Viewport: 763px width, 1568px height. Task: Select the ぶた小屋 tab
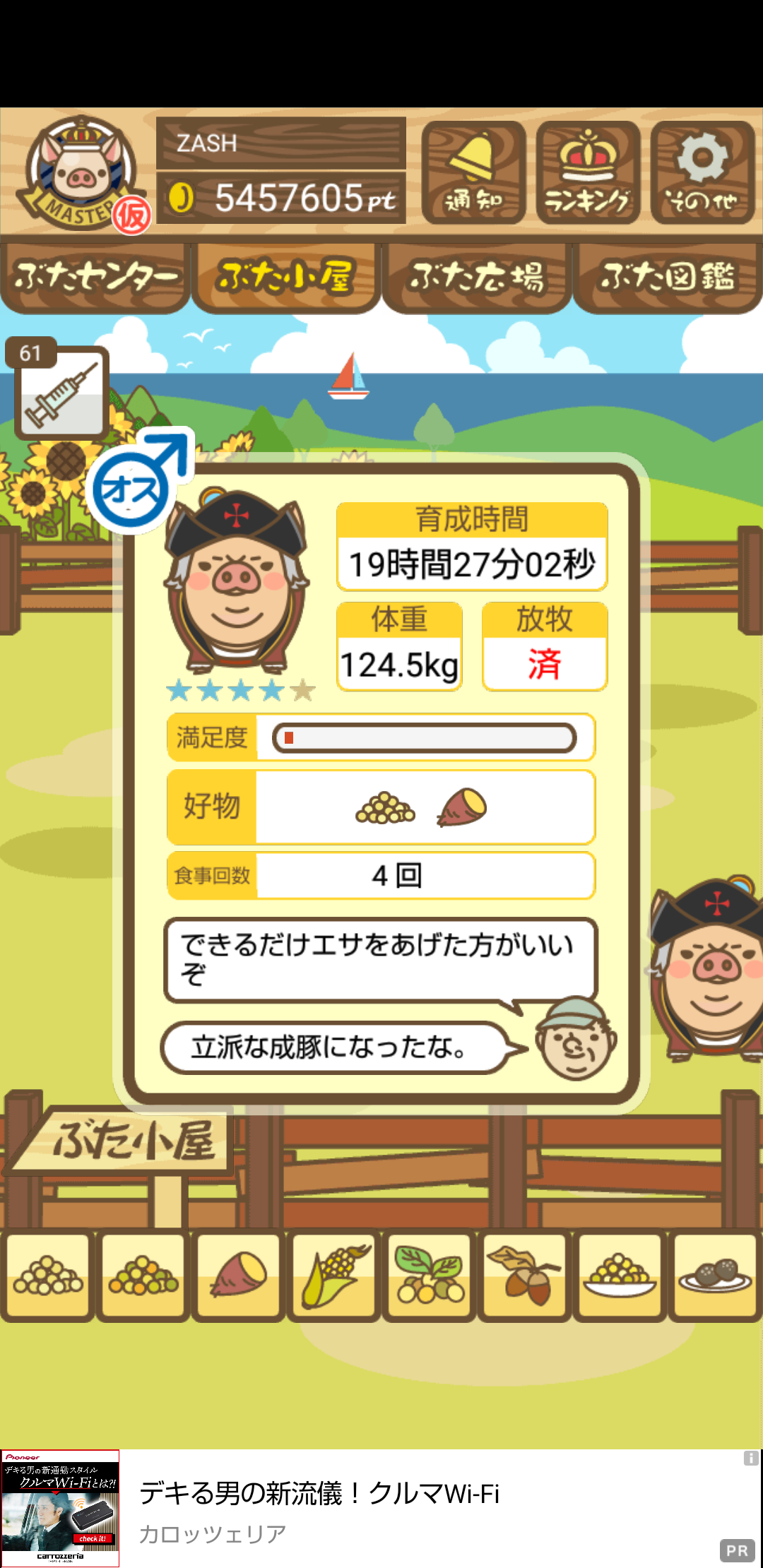[x=286, y=277]
